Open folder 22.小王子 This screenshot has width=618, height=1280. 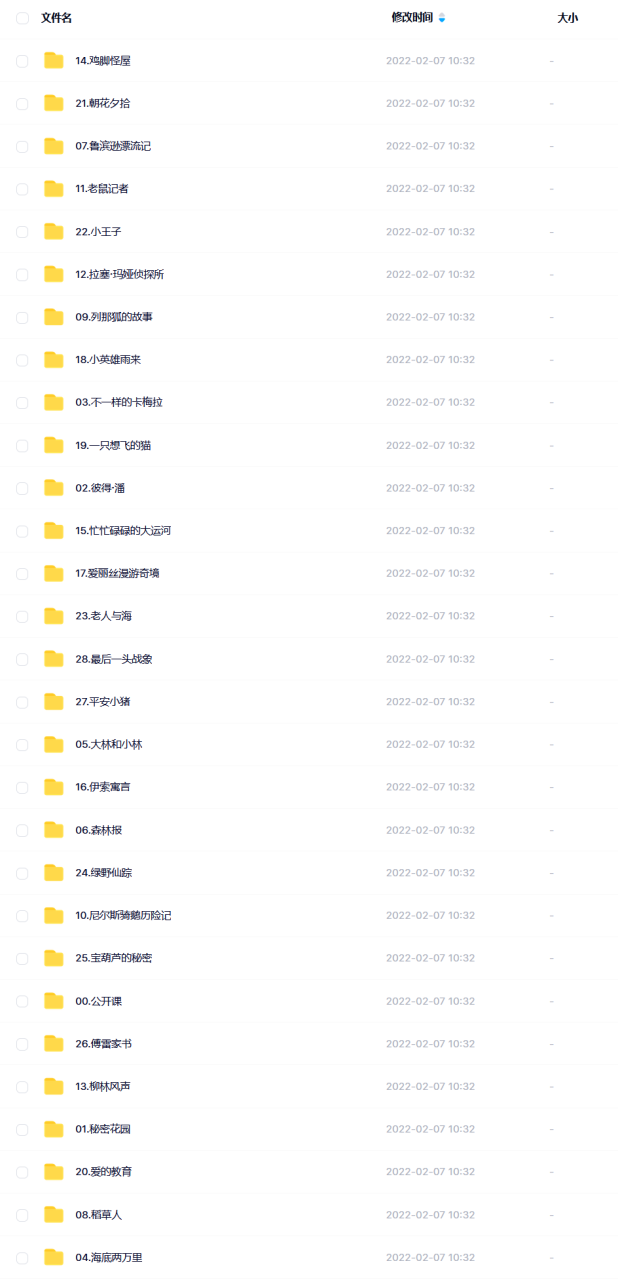[97, 232]
